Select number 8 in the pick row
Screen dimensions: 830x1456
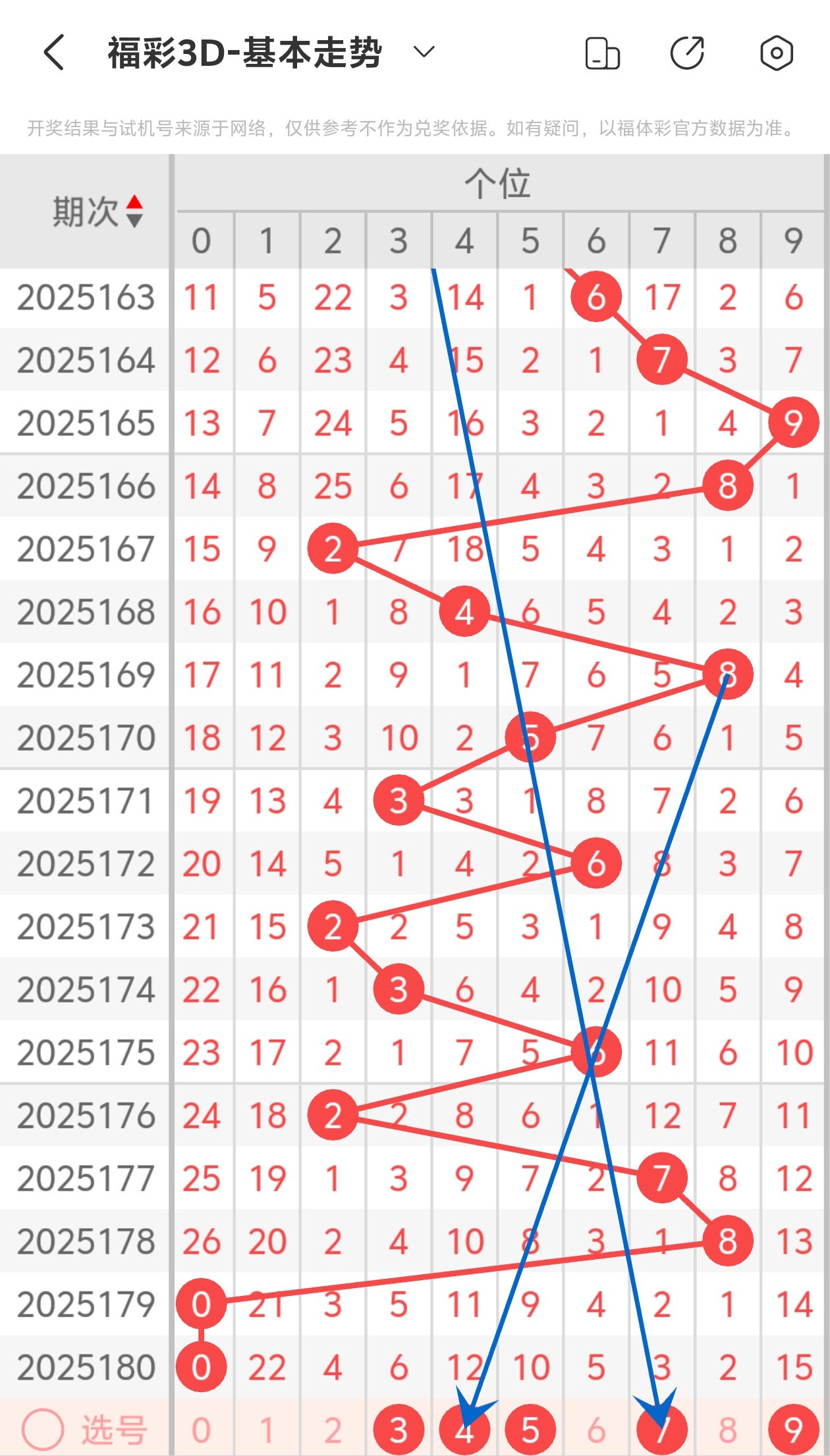click(x=728, y=1430)
